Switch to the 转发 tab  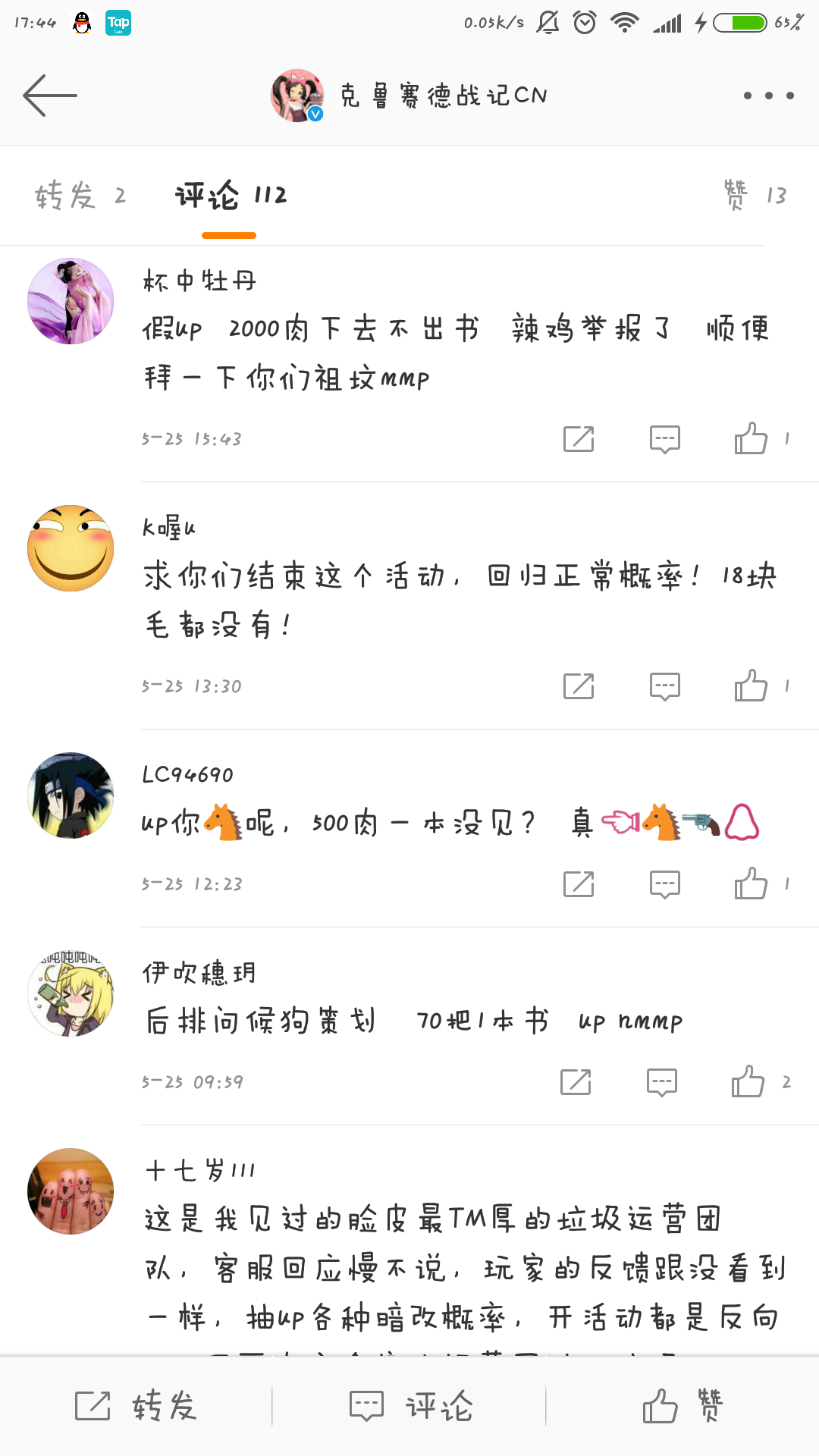(x=80, y=196)
